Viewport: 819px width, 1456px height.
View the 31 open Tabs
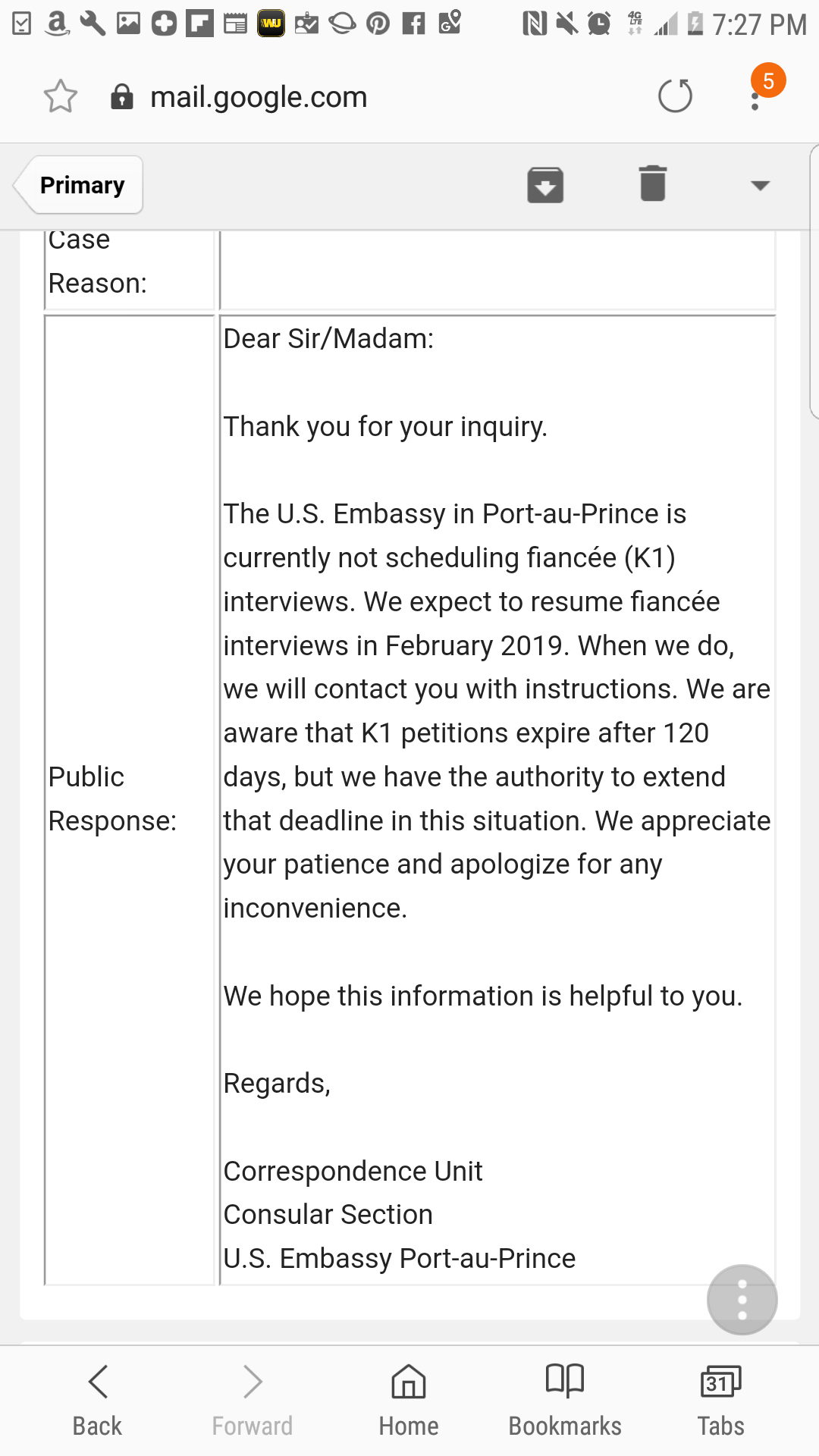[720, 1401]
